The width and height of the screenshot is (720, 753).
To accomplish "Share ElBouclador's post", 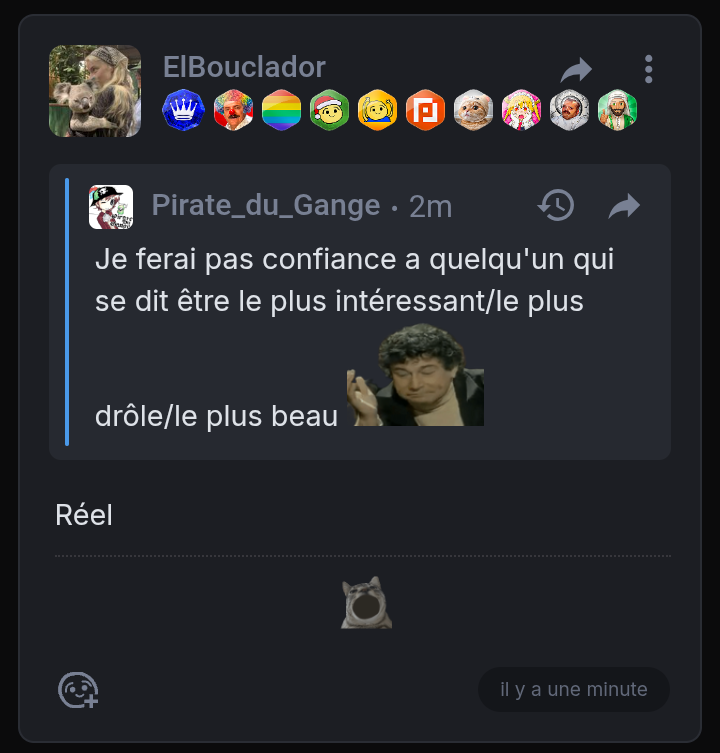I will point(576,70).
